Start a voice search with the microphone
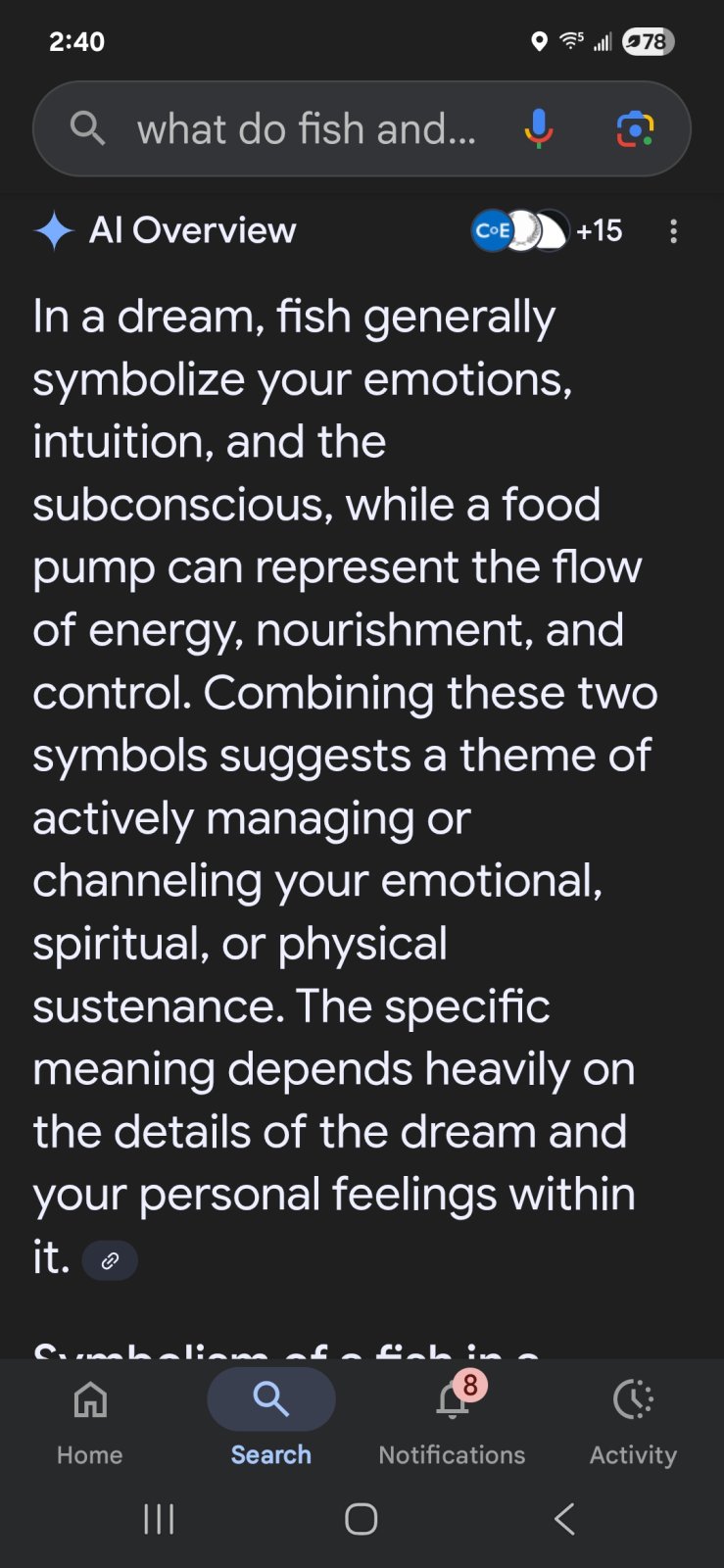The height and width of the screenshot is (1568, 724). (538, 129)
